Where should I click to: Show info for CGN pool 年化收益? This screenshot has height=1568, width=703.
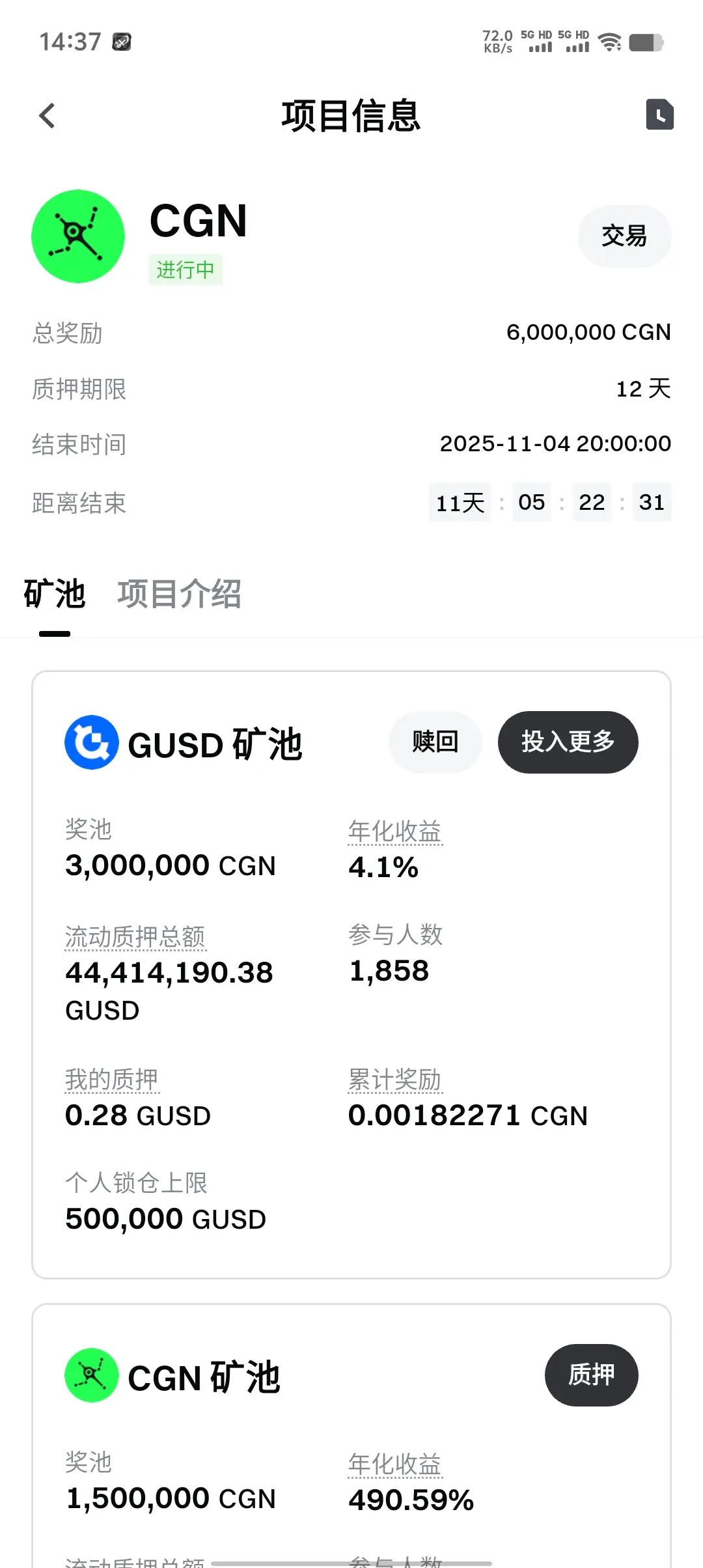coord(394,1464)
